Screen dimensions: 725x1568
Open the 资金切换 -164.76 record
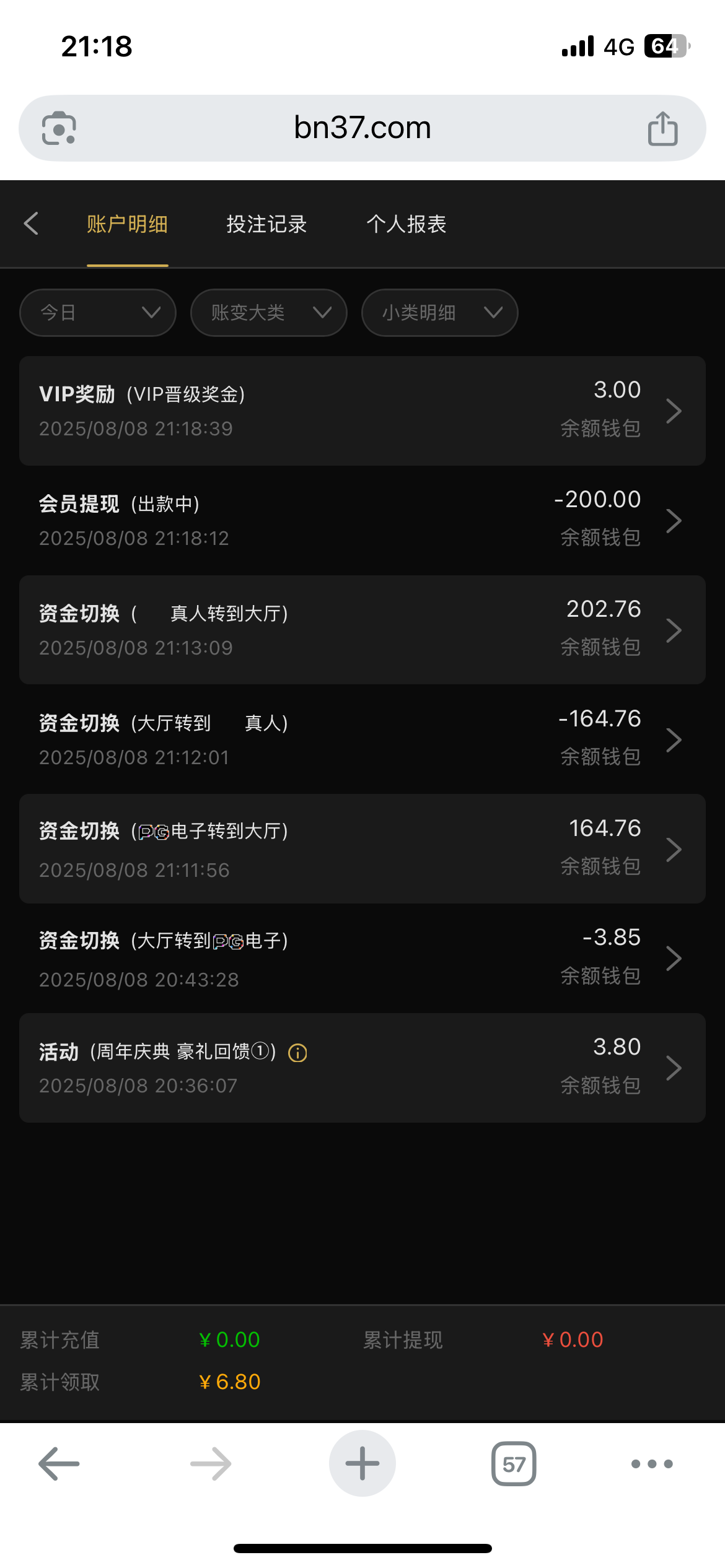tap(362, 739)
